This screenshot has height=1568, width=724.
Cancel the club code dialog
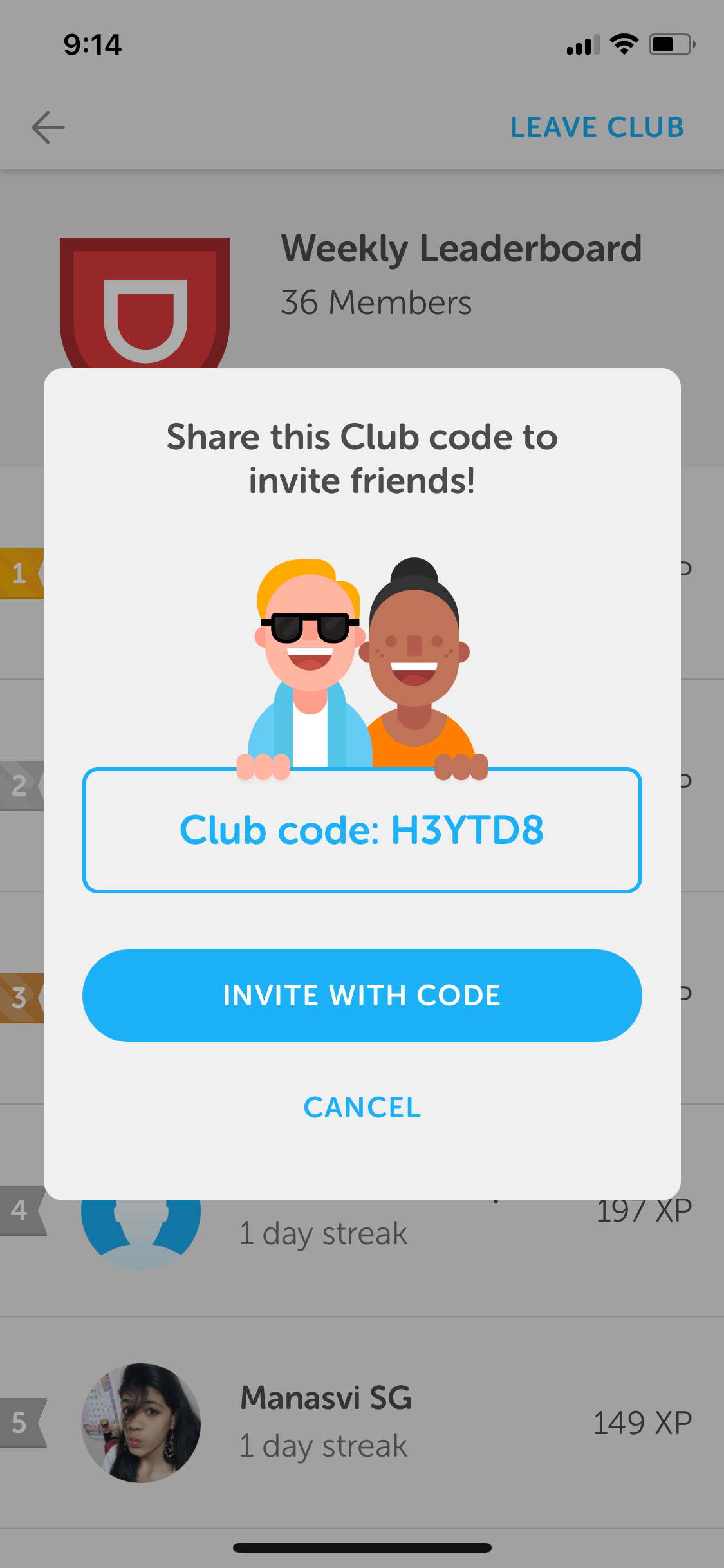pyautogui.click(x=362, y=1108)
